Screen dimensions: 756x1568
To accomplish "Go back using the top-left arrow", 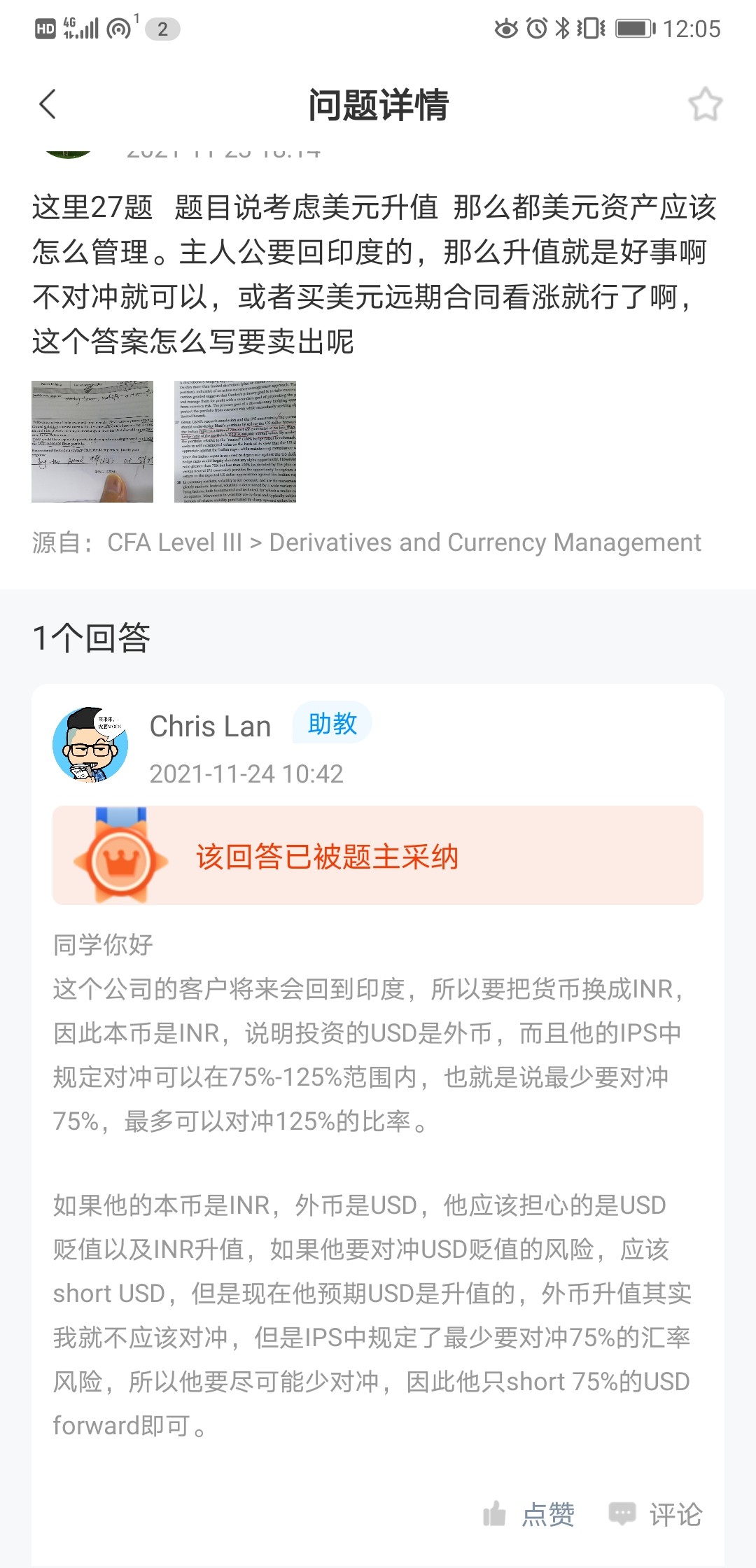I will (x=48, y=105).
